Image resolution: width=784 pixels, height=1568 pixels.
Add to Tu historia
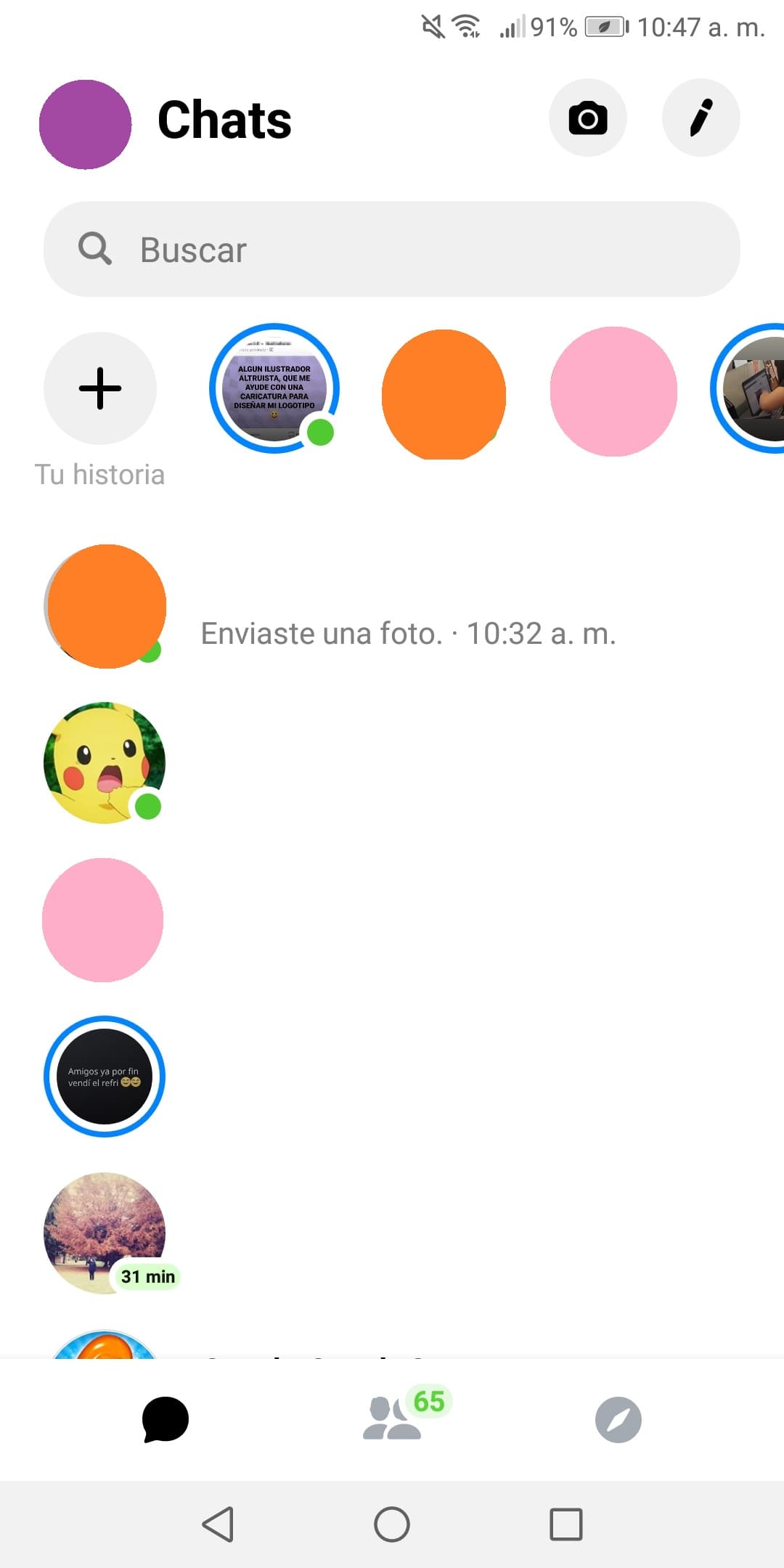(x=100, y=388)
